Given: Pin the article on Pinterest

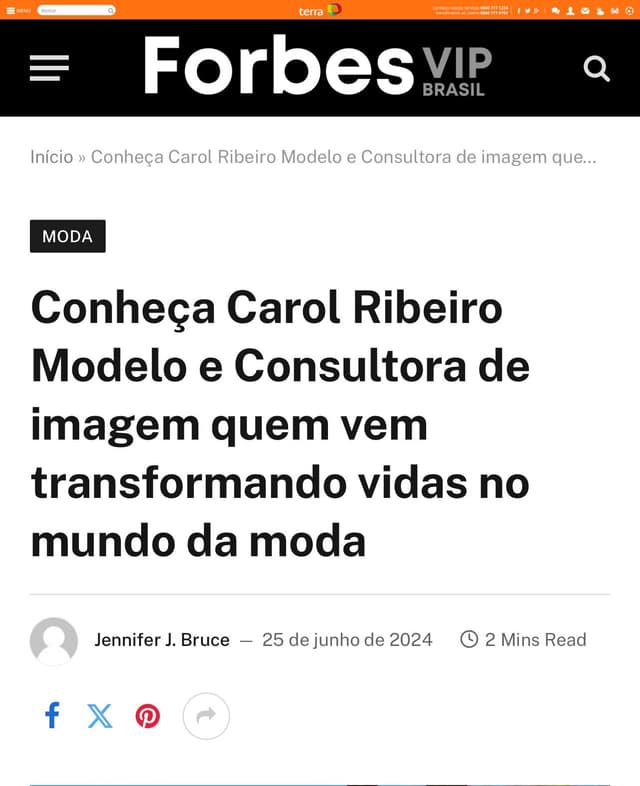Looking at the screenshot, I should click(x=148, y=716).
